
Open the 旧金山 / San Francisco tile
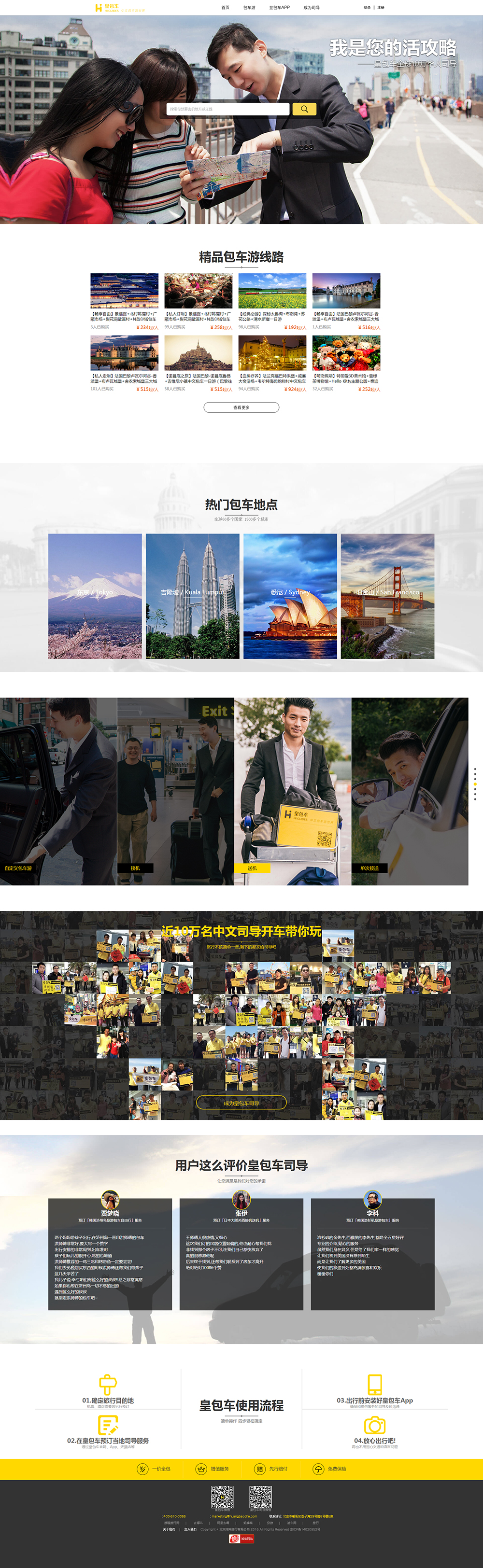[x=387, y=596]
